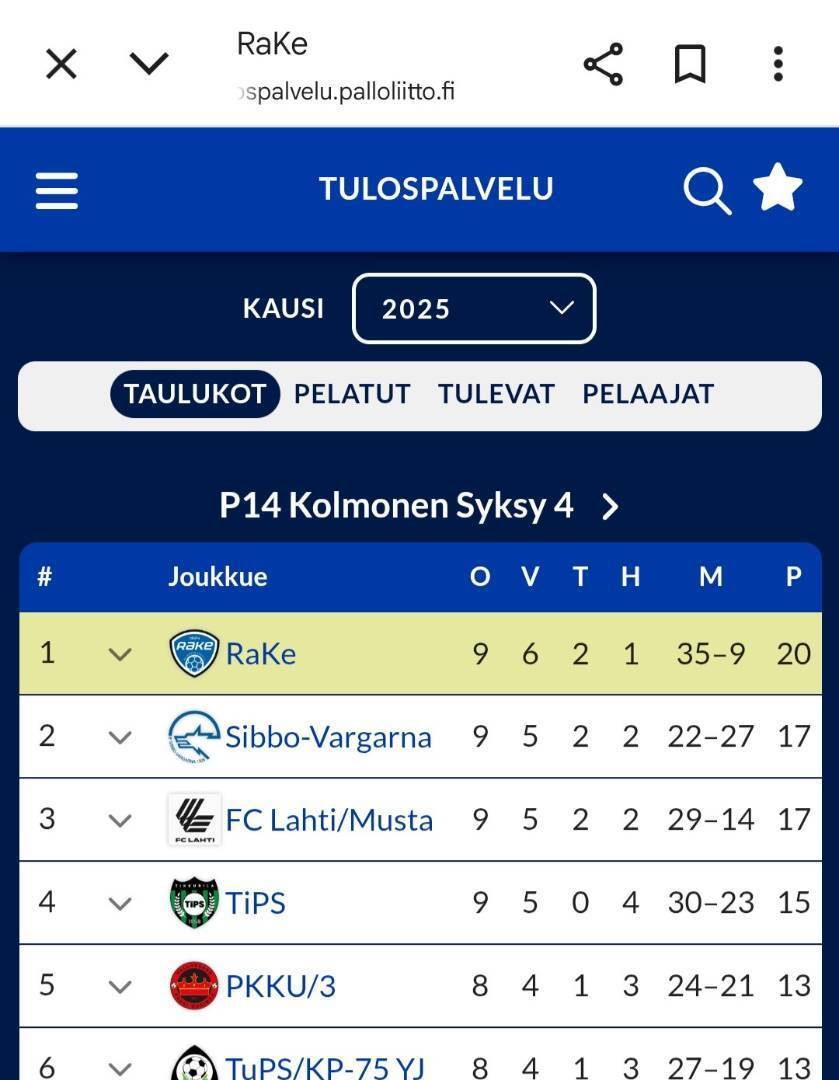Switch to the Pelaajat tab
The height and width of the screenshot is (1080, 839).
tap(648, 394)
